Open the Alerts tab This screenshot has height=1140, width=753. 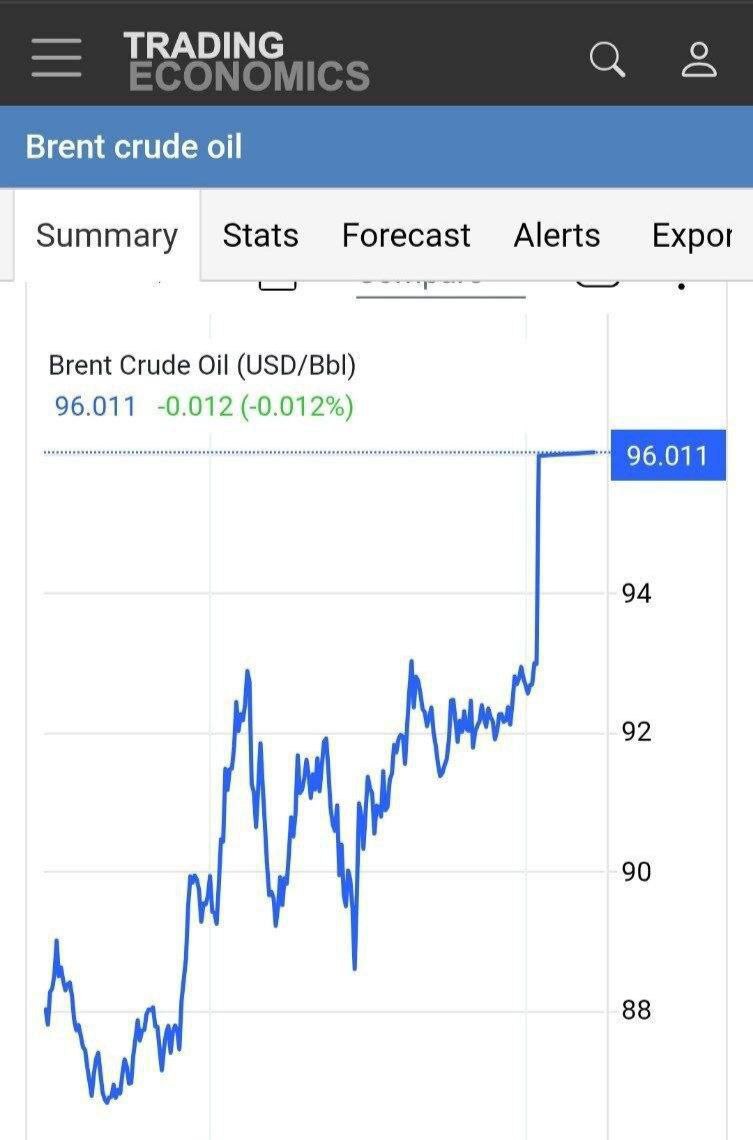click(x=557, y=236)
